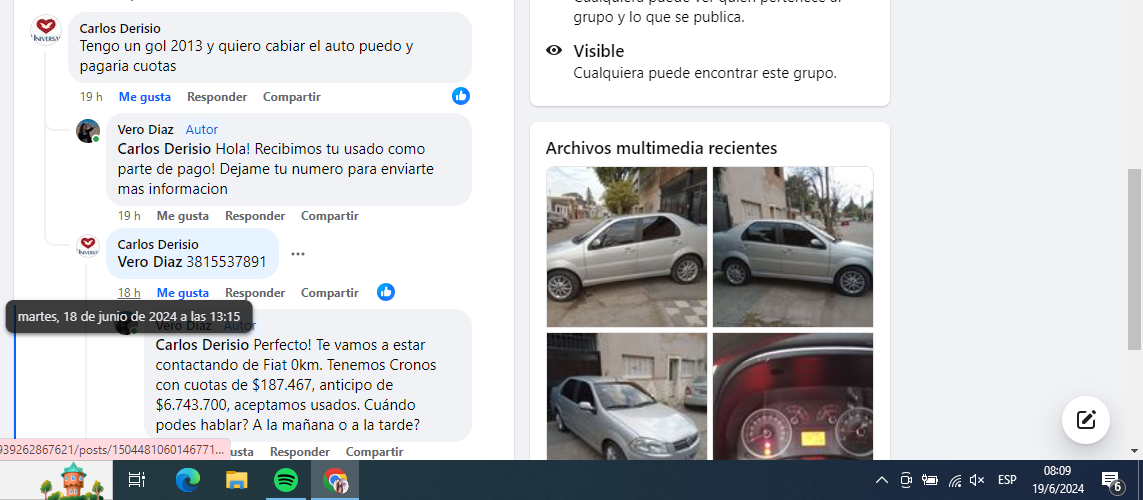This screenshot has width=1143, height=500.
Task: Reply to Carlos Derisio's first comment
Action: click(x=217, y=97)
